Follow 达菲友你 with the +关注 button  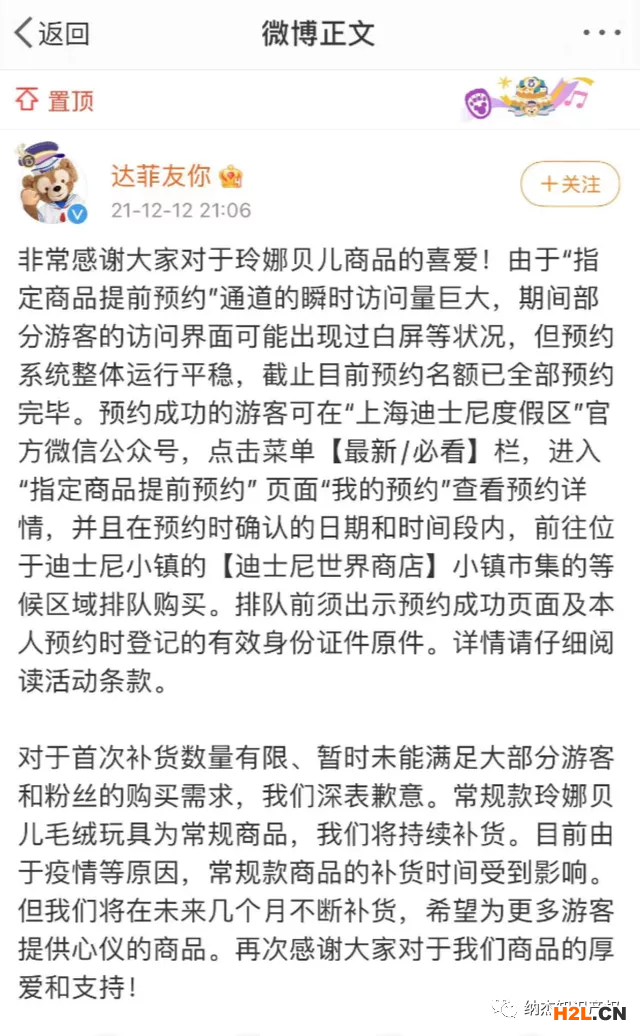[x=571, y=184]
